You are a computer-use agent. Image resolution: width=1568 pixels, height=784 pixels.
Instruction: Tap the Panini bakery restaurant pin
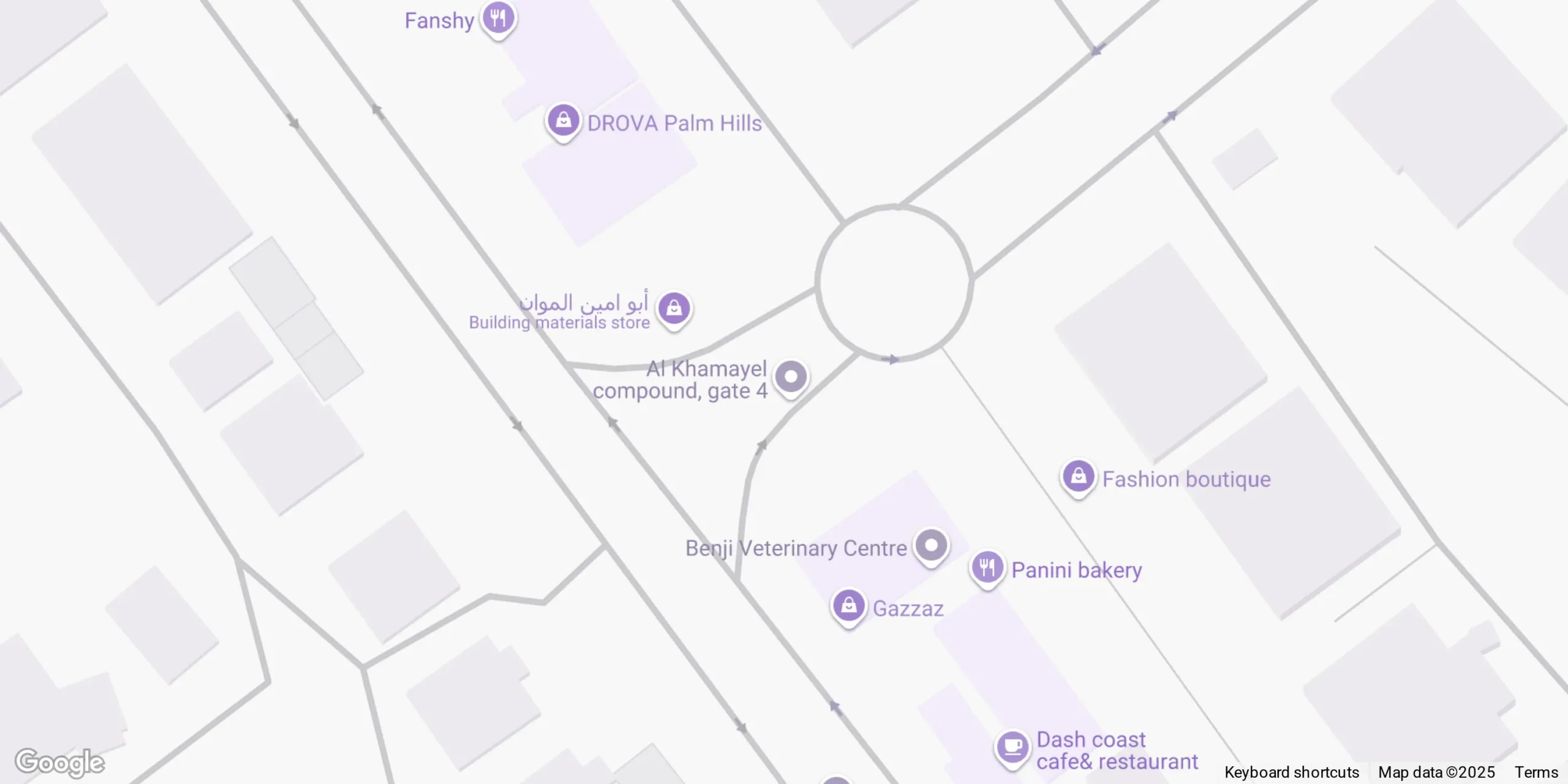[x=987, y=567]
